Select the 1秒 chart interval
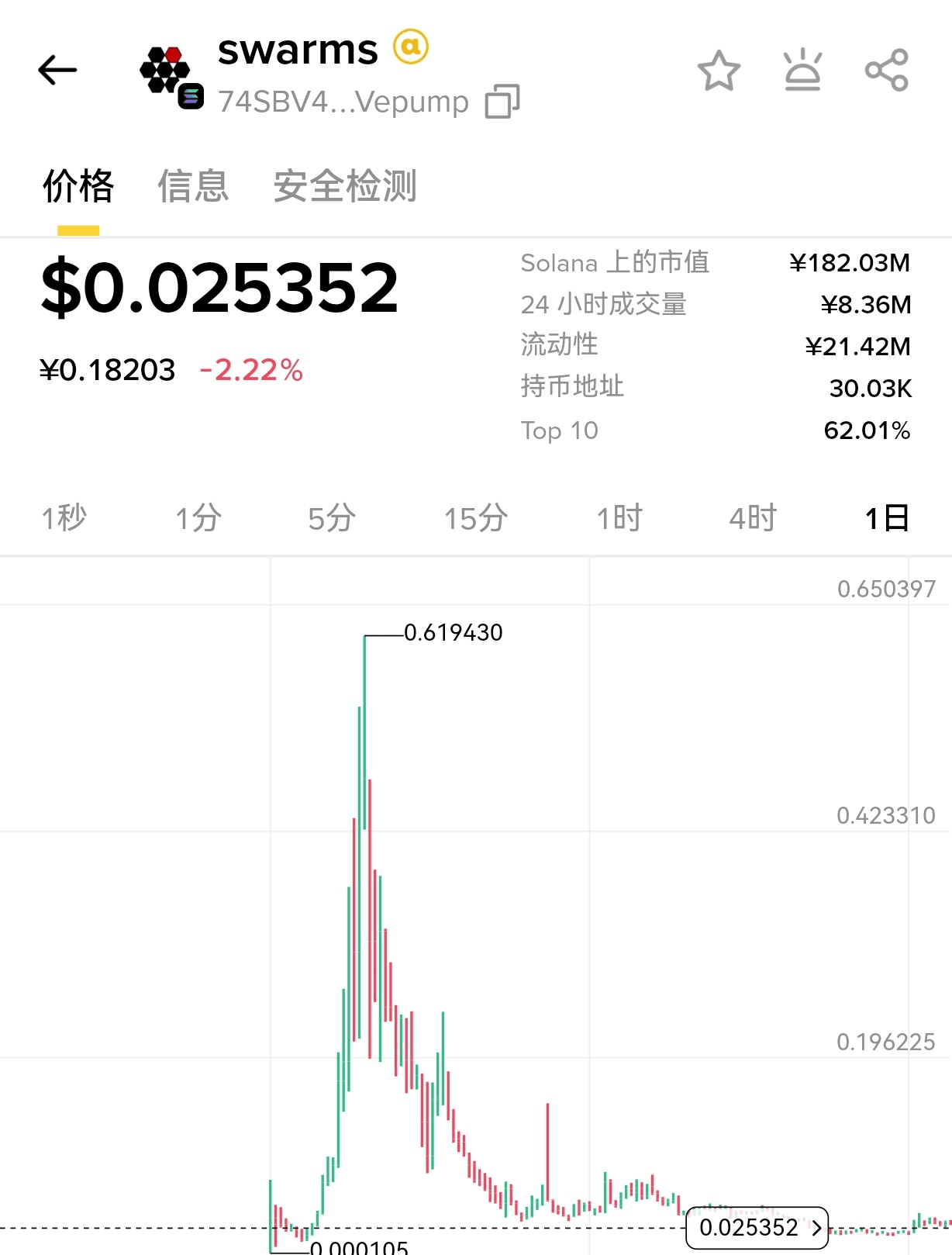The height and width of the screenshot is (1255, 952). tap(64, 518)
